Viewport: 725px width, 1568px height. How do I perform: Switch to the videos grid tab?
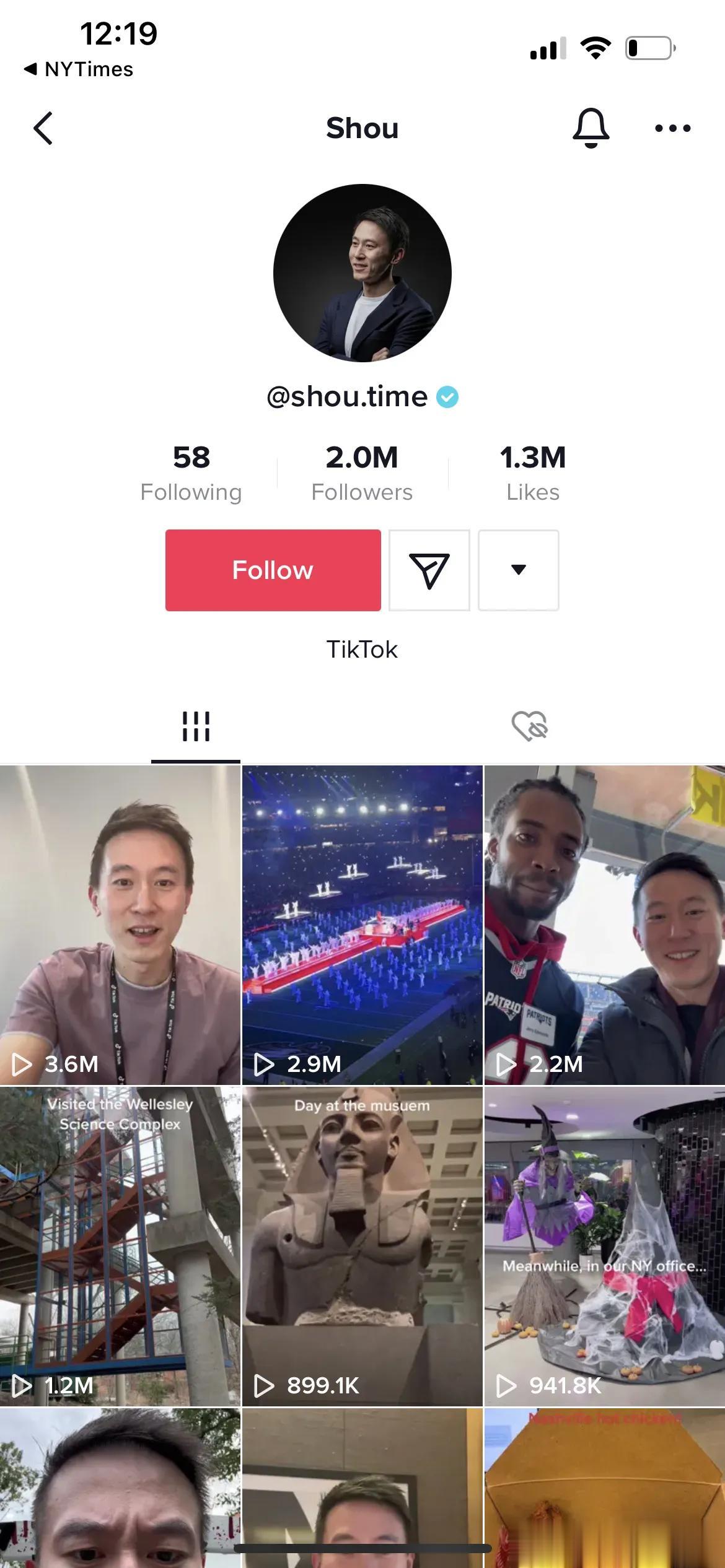tap(196, 726)
